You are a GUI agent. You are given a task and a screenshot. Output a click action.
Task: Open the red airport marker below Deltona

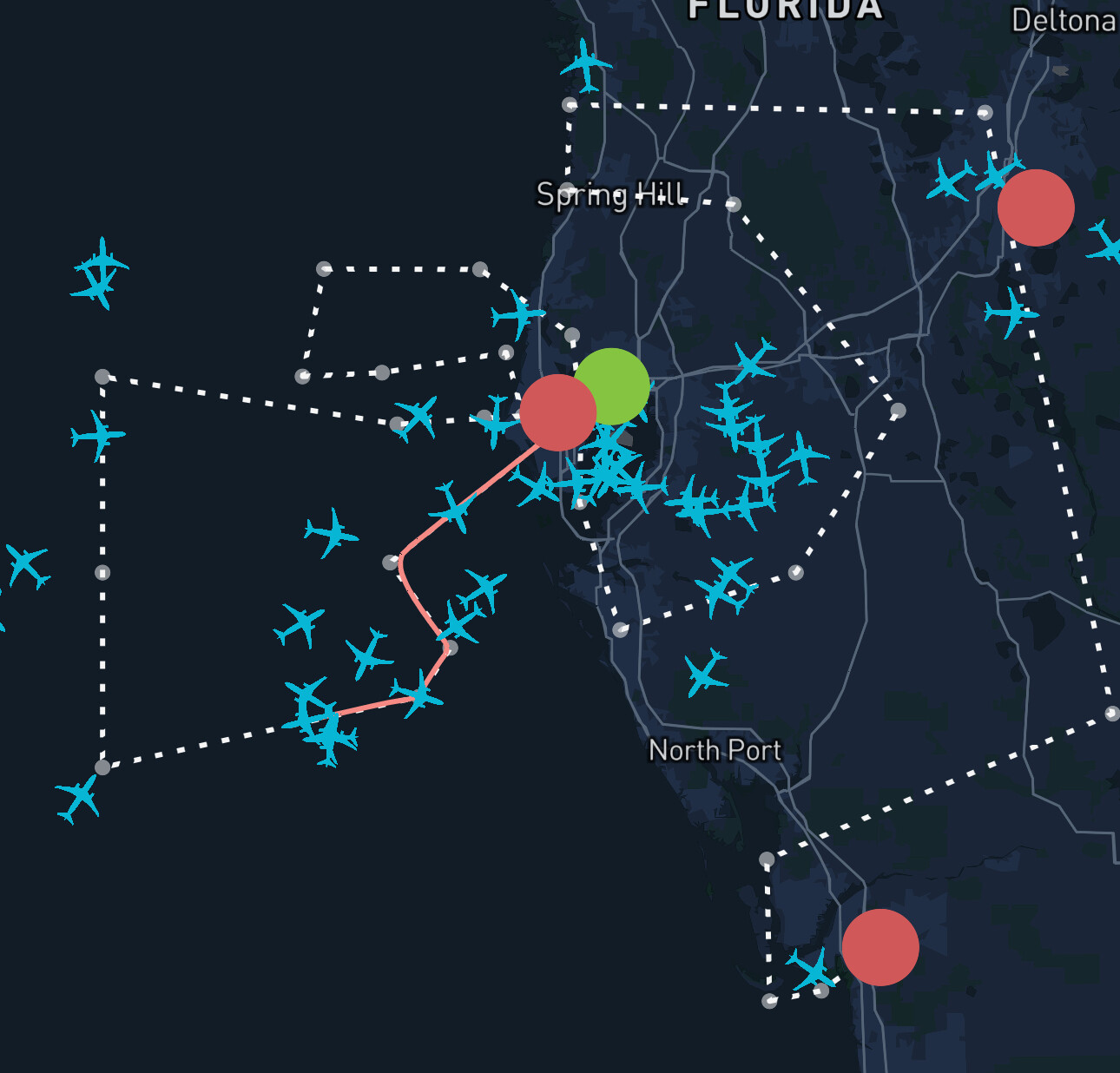[x=1036, y=207]
